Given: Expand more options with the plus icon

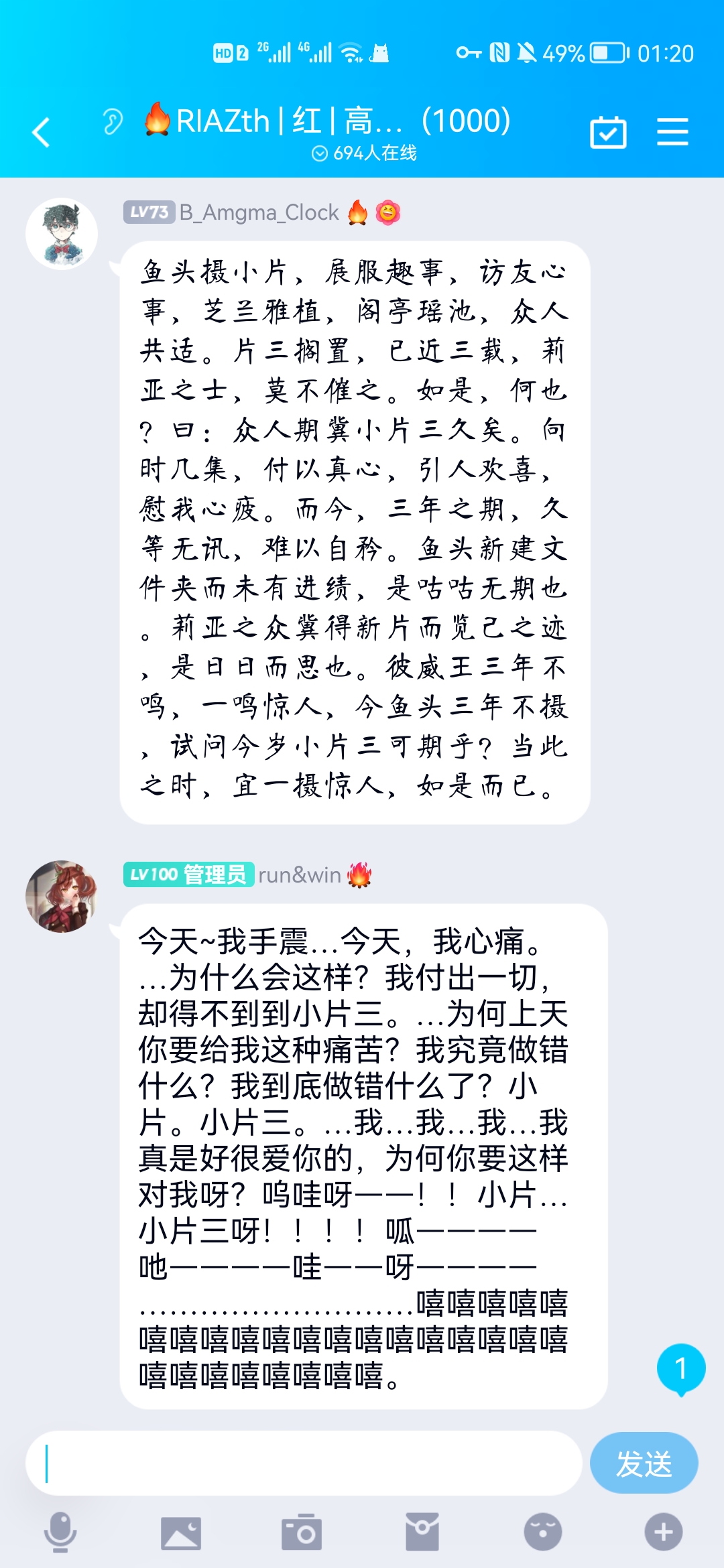Looking at the screenshot, I should pyautogui.click(x=663, y=1532).
